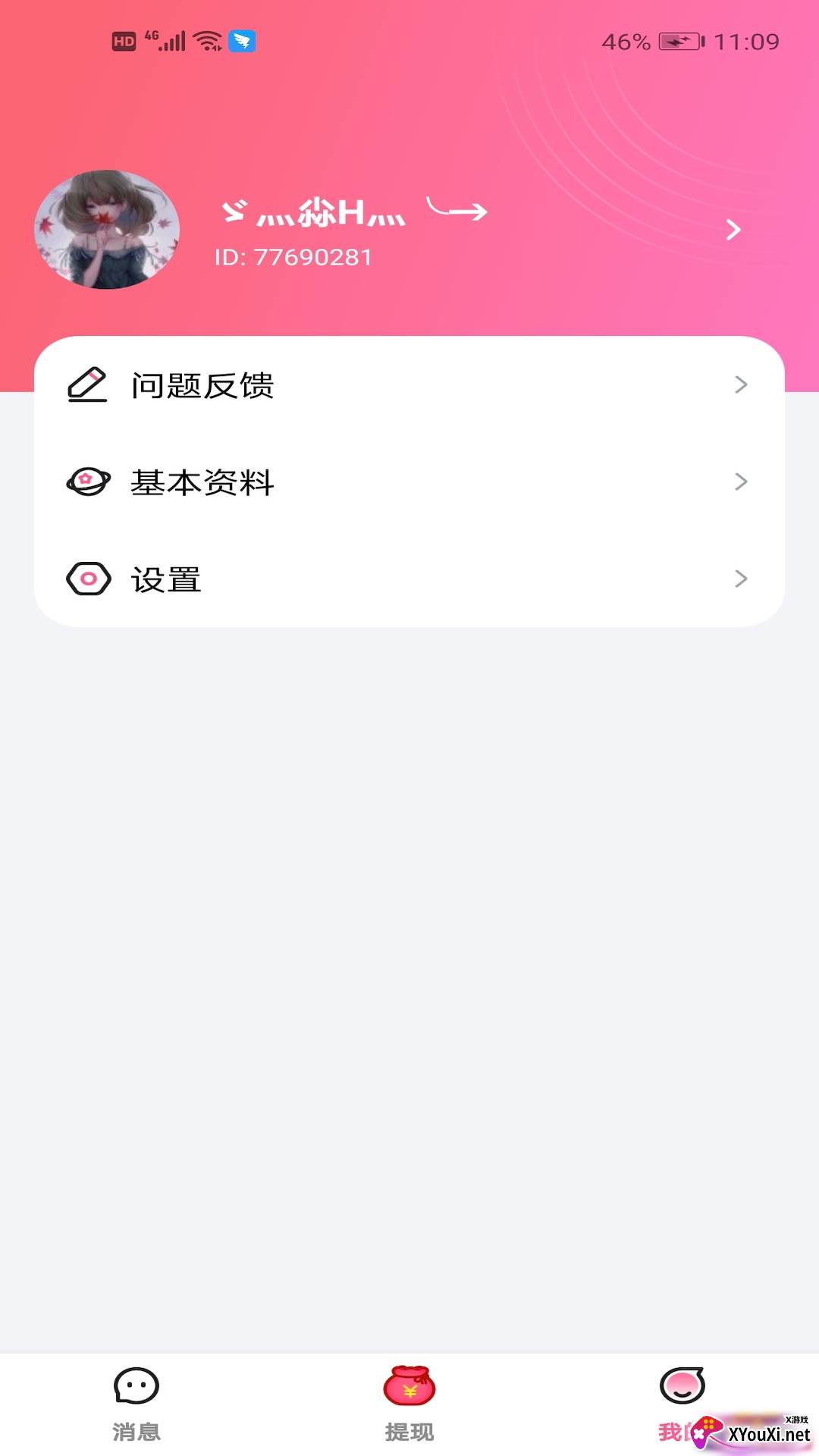The width and height of the screenshot is (819, 1456).
Task: Expand the 设置 row chevron
Action: 742,579
